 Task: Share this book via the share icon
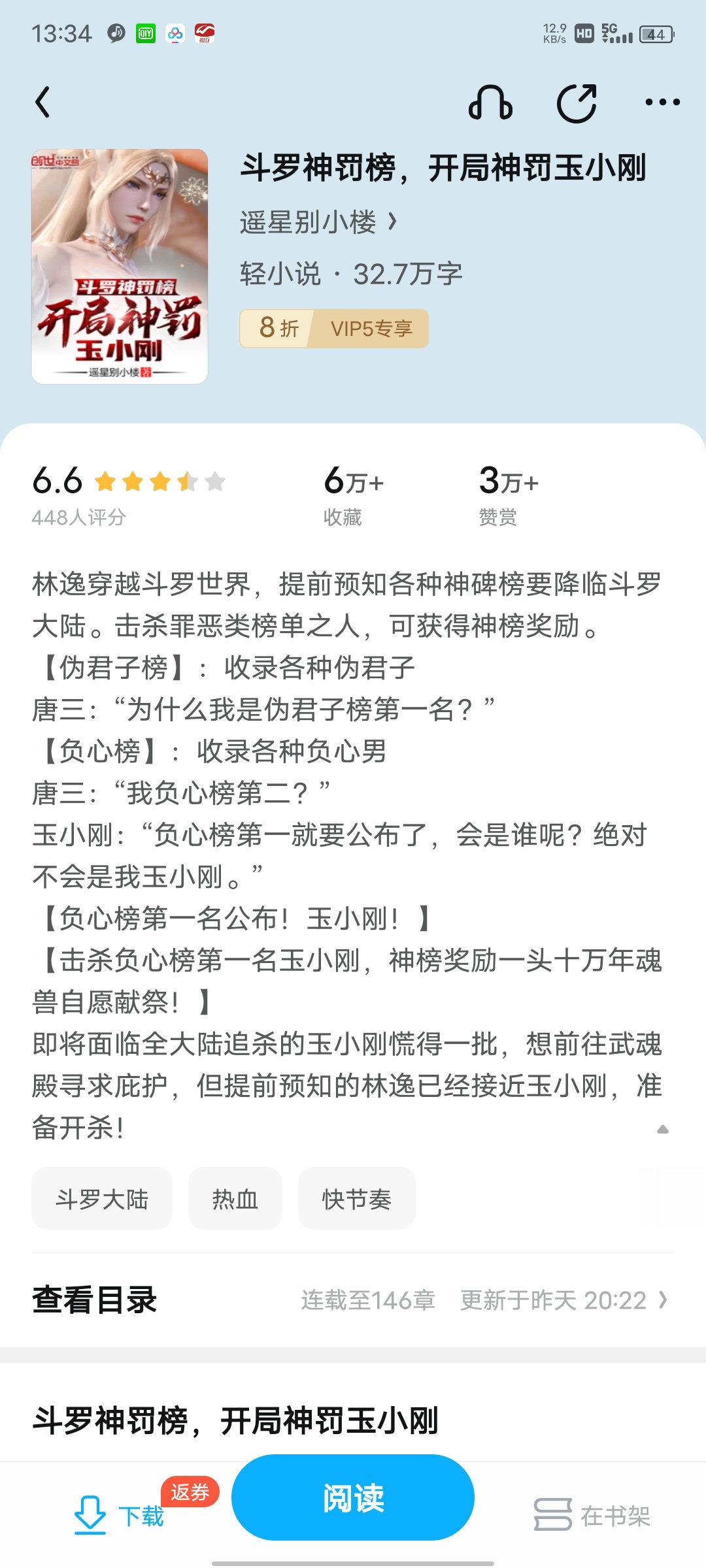point(577,103)
